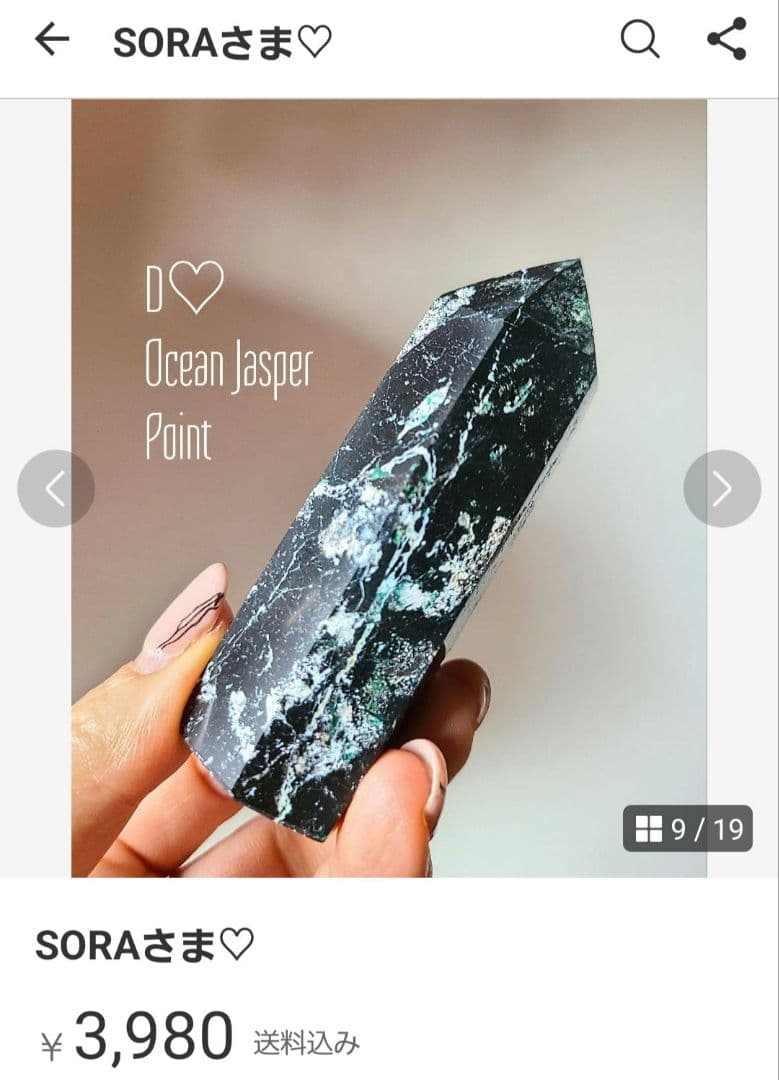Viewport: 779px width, 1080px height.
Task: Show the next product photo
Action: click(x=722, y=488)
